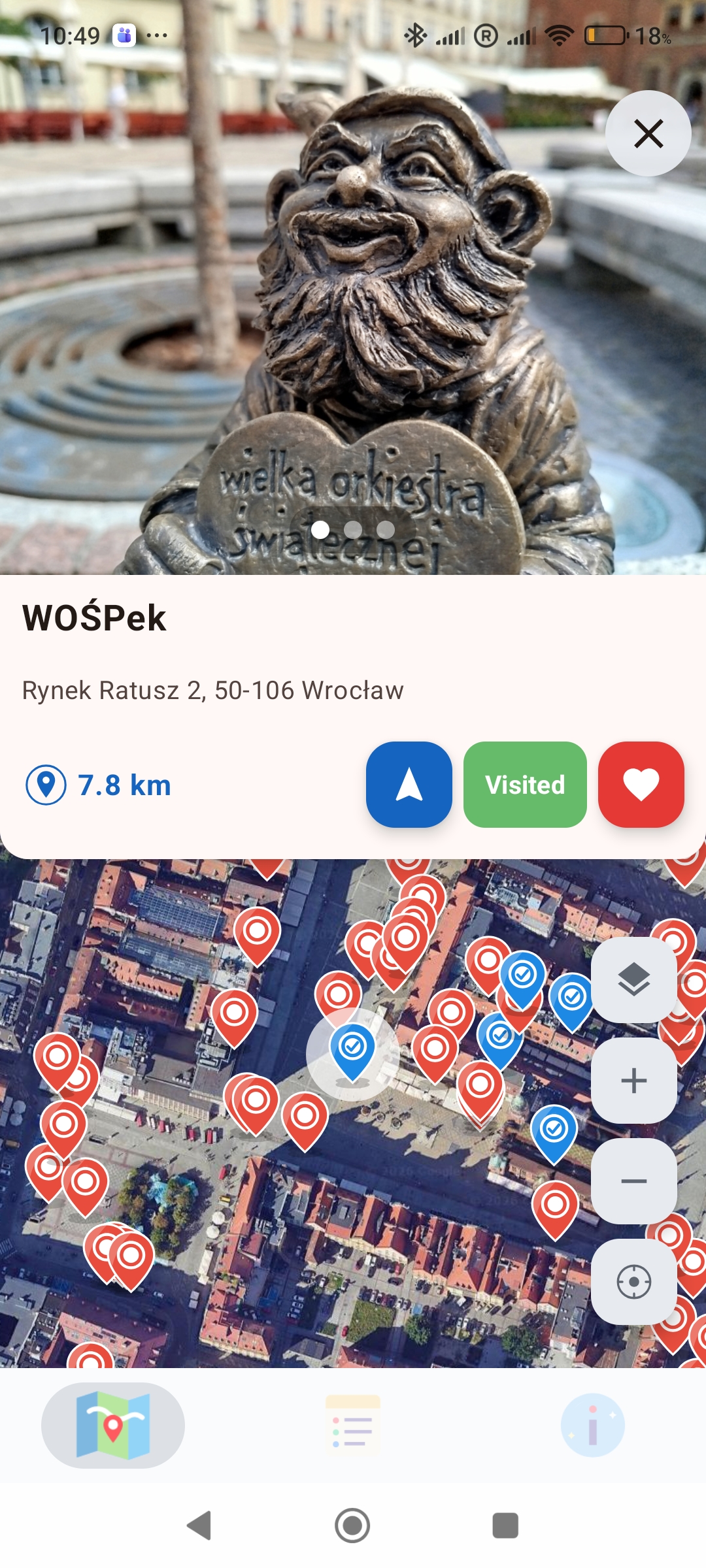The image size is (706, 1568).
Task: Start navigation to WOŚPek
Action: (409, 784)
